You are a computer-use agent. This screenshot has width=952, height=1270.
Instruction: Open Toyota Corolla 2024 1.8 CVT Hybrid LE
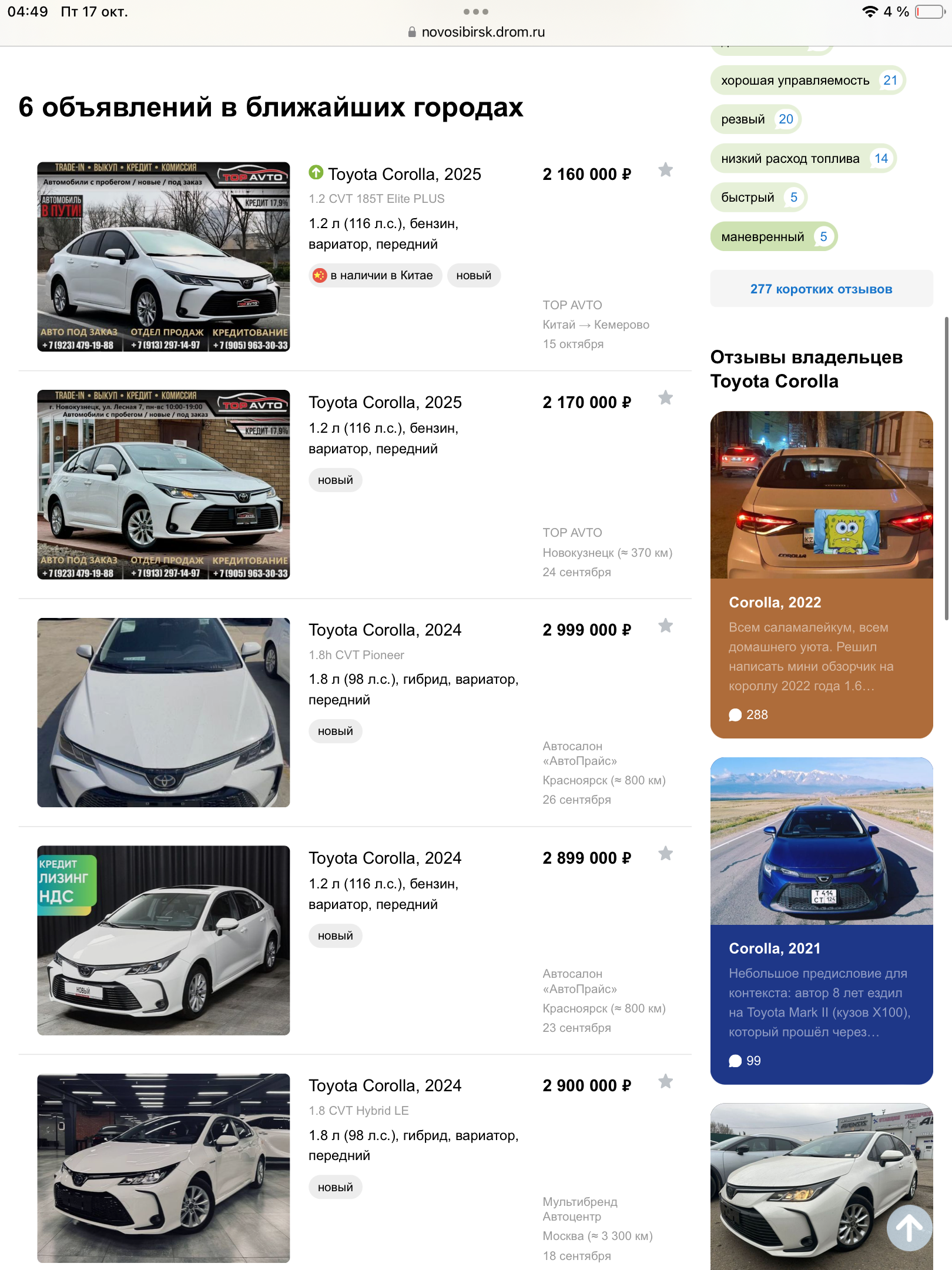(385, 1086)
